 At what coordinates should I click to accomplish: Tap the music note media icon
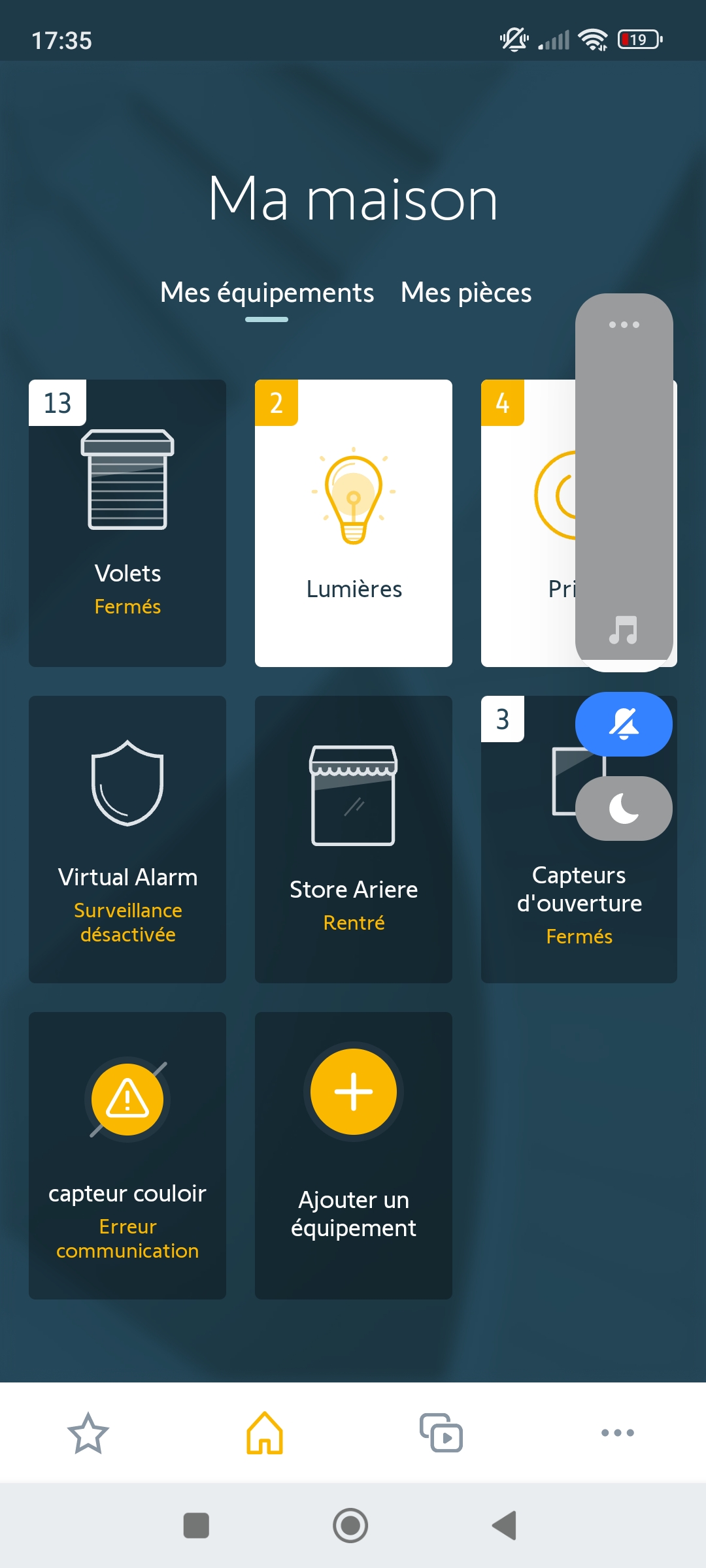coord(624,630)
